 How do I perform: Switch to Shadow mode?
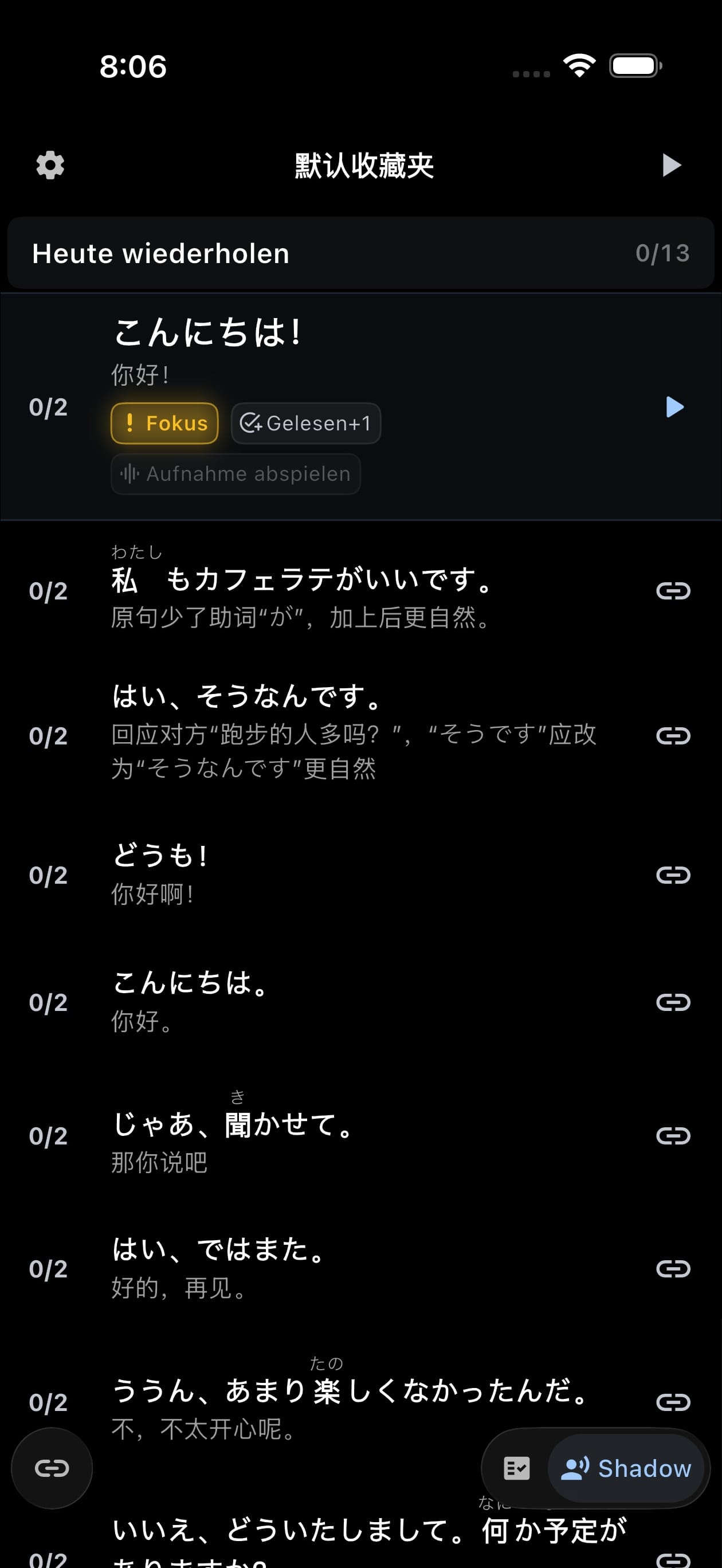point(626,1469)
